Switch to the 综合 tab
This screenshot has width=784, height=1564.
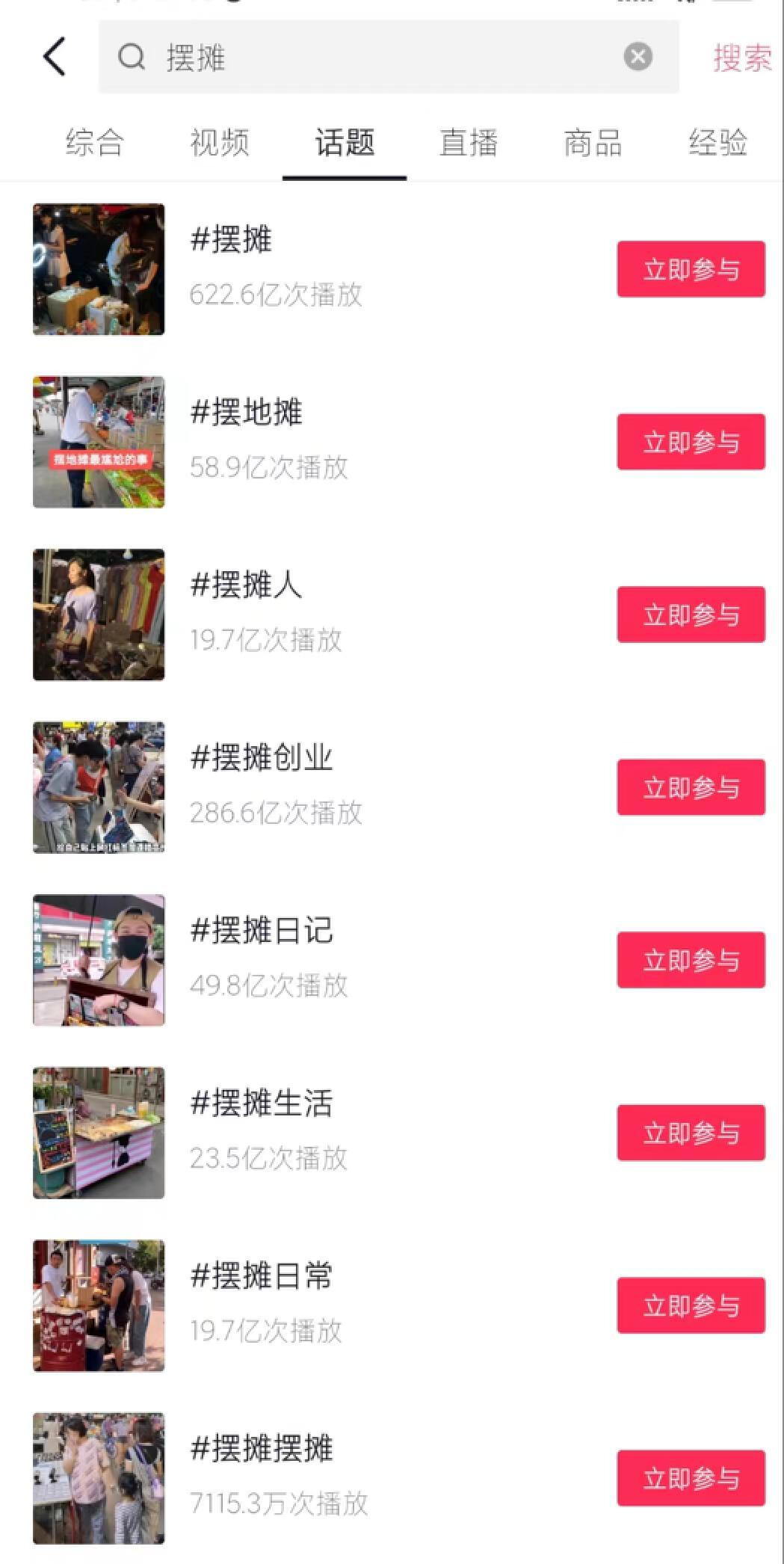[94, 143]
